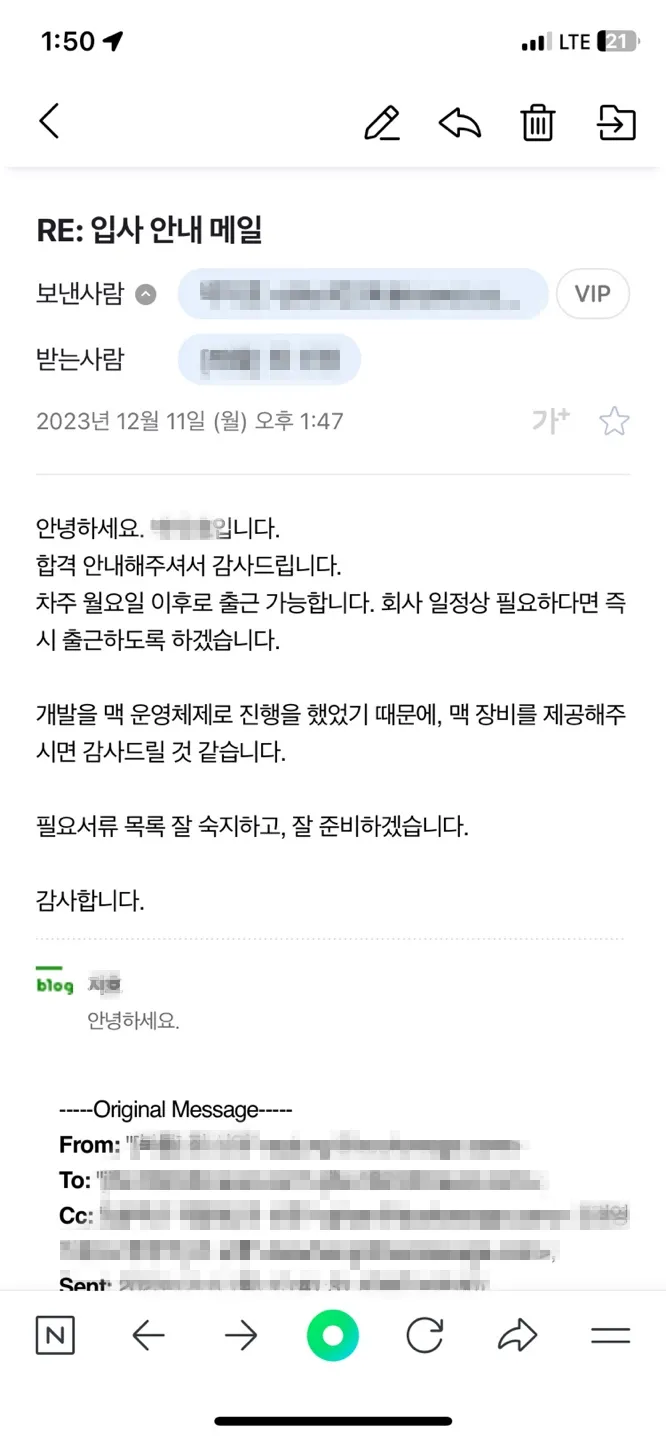Open Naver home via the N icon

pyautogui.click(x=55, y=1335)
